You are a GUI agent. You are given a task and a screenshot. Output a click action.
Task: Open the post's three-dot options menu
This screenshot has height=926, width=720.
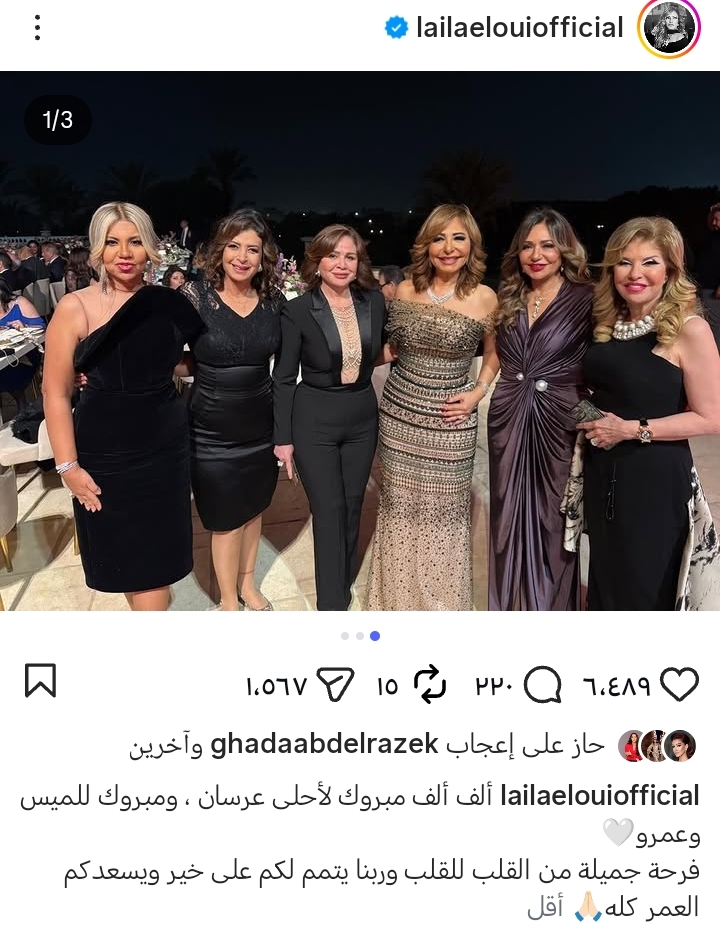(37, 28)
